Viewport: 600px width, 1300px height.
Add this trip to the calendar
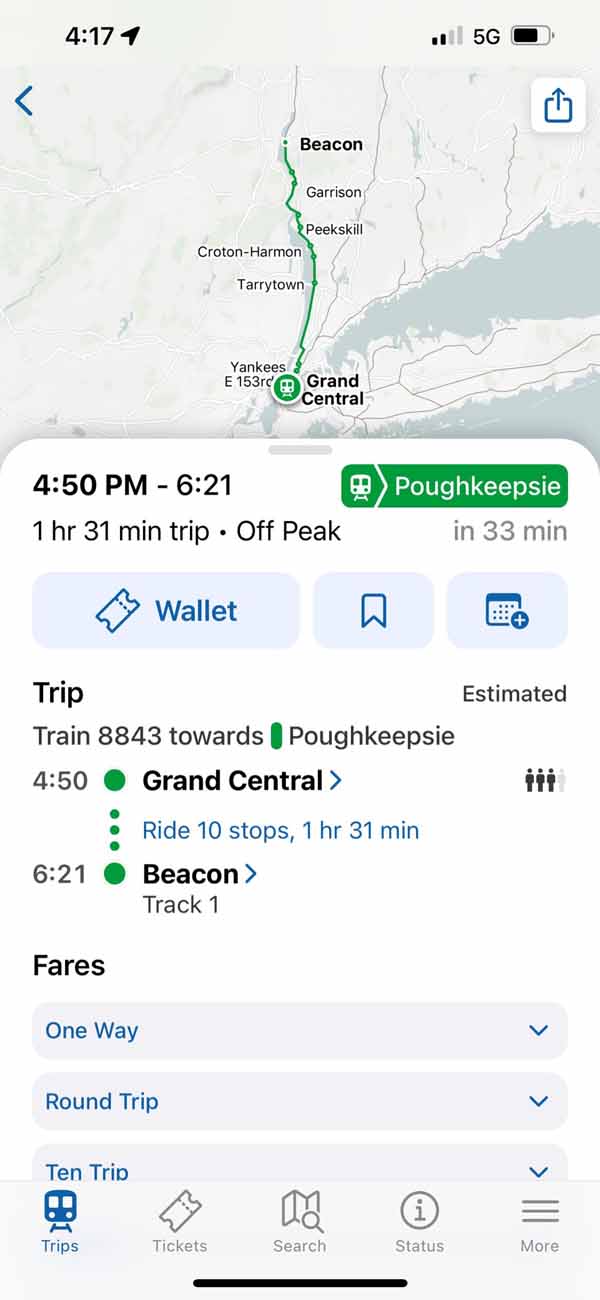[x=506, y=610]
